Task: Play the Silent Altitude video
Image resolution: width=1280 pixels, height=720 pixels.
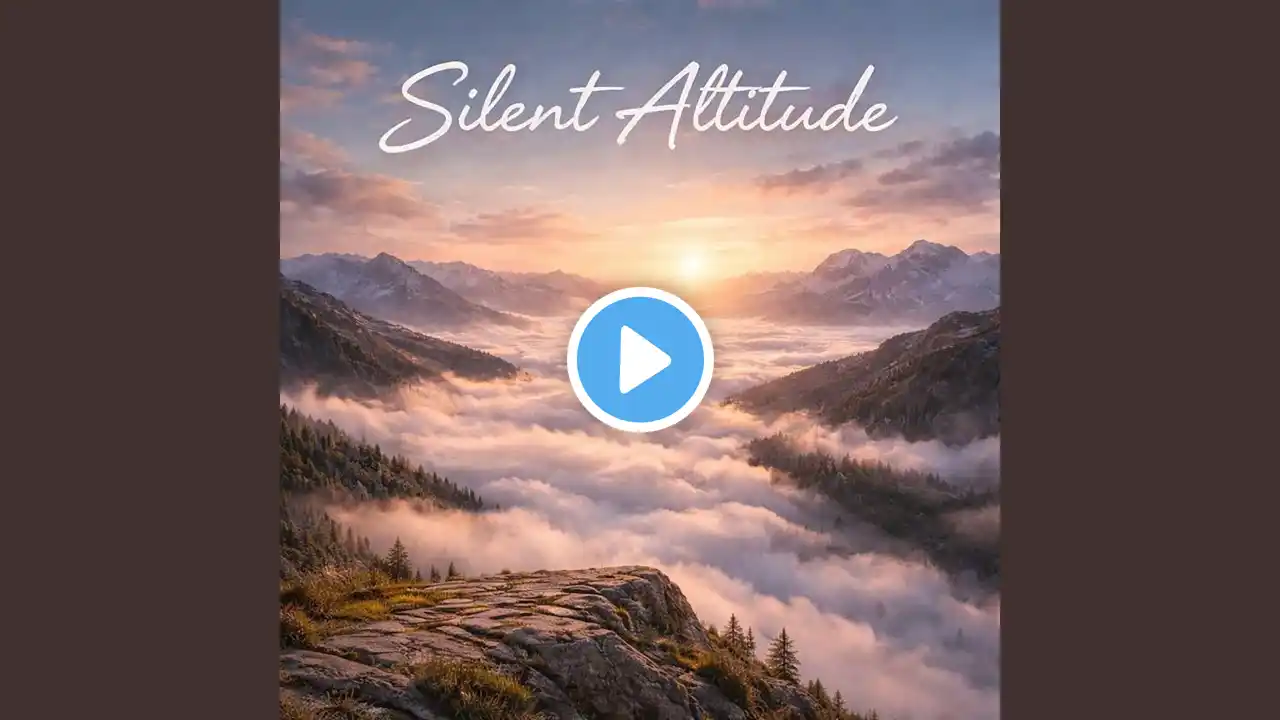Action: tap(640, 359)
